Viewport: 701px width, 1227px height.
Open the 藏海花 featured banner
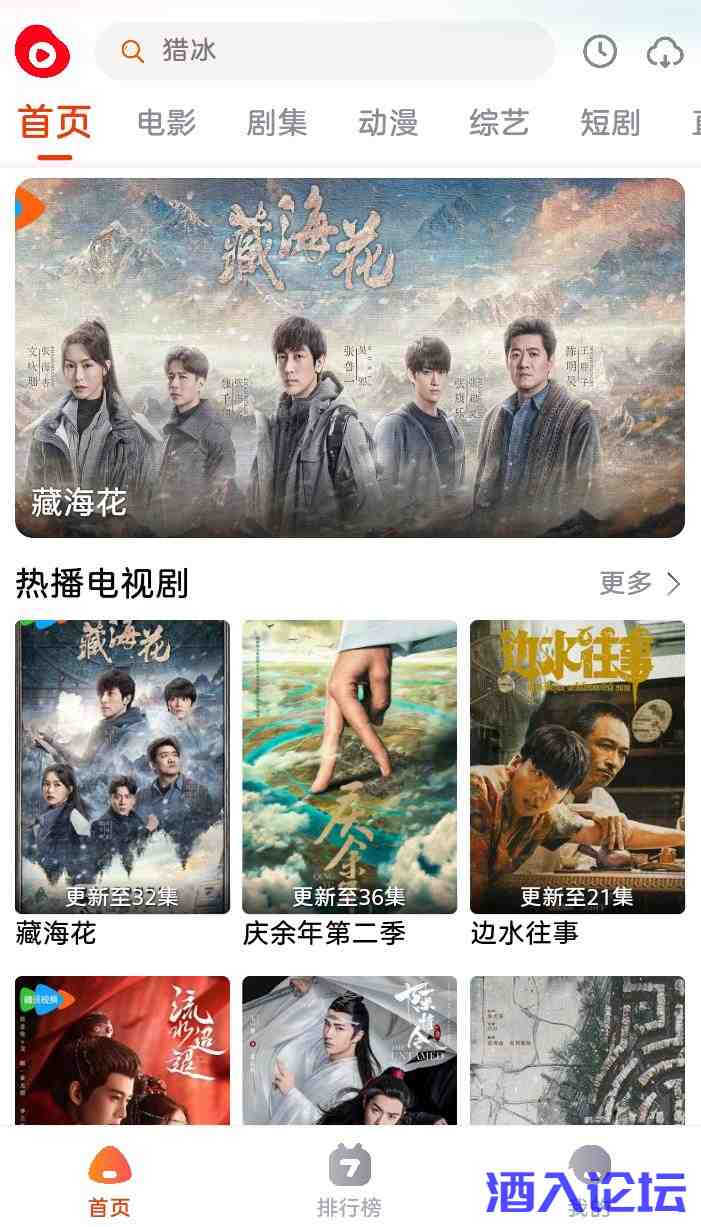pos(350,357)
